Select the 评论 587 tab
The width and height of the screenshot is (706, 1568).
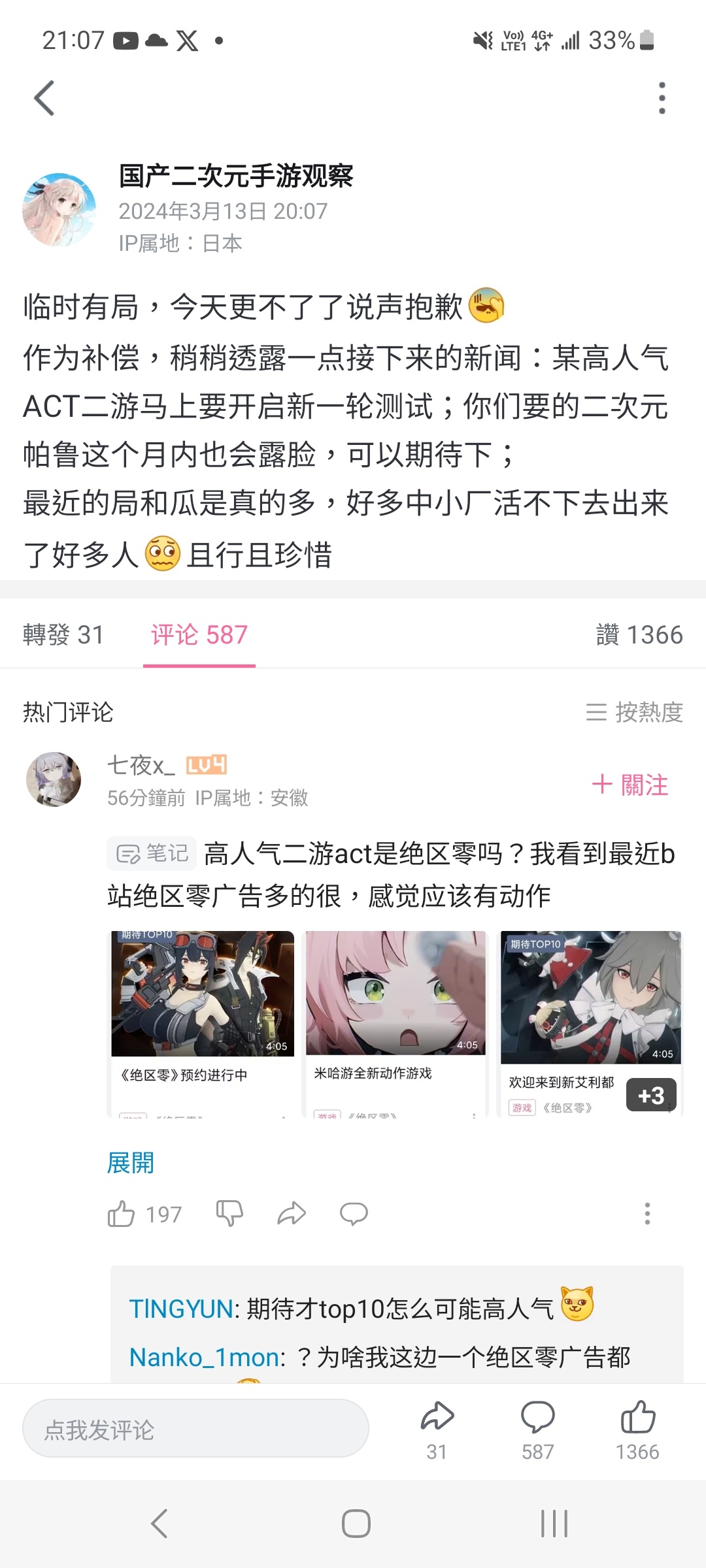(199, 635)
